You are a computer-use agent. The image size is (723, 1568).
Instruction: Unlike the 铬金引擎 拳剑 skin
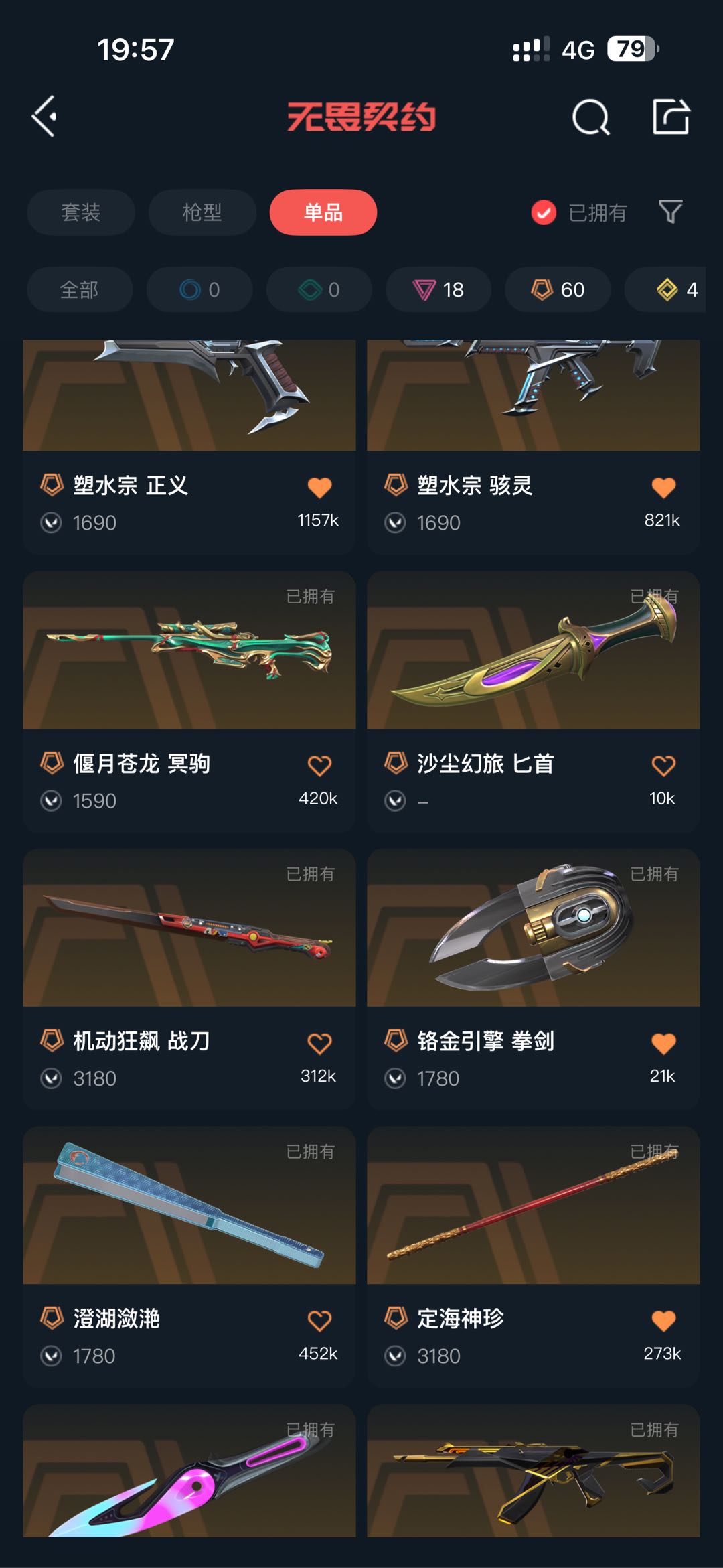663,1042
